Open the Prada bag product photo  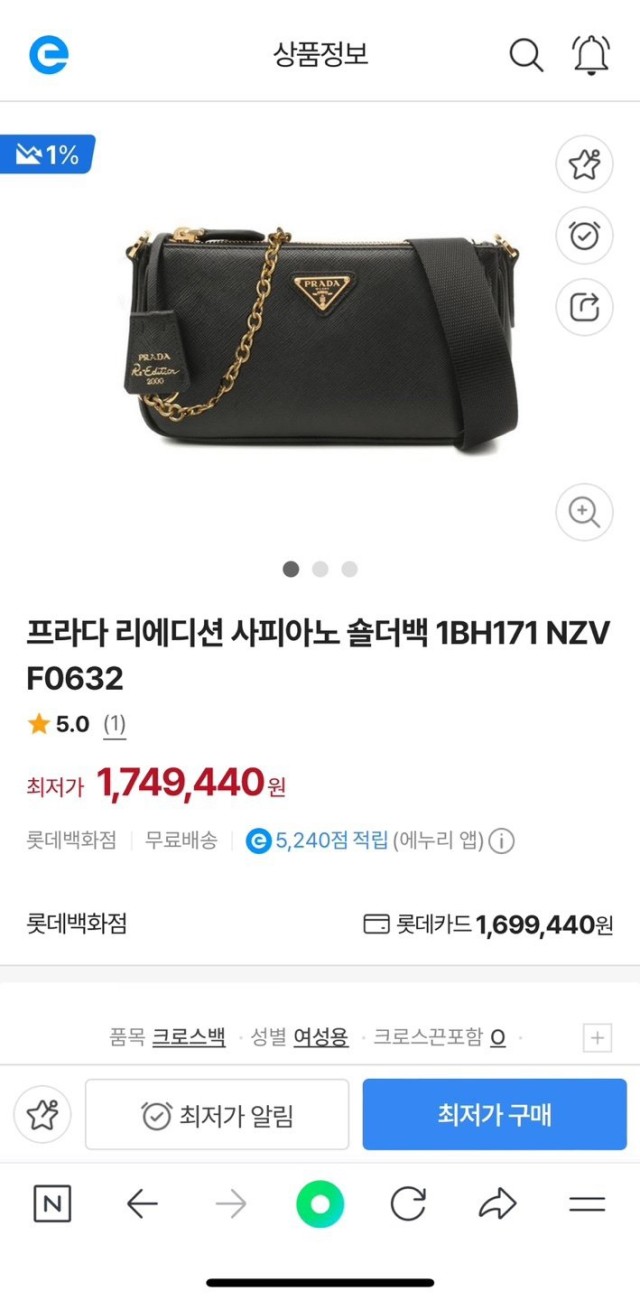point(320,340)
